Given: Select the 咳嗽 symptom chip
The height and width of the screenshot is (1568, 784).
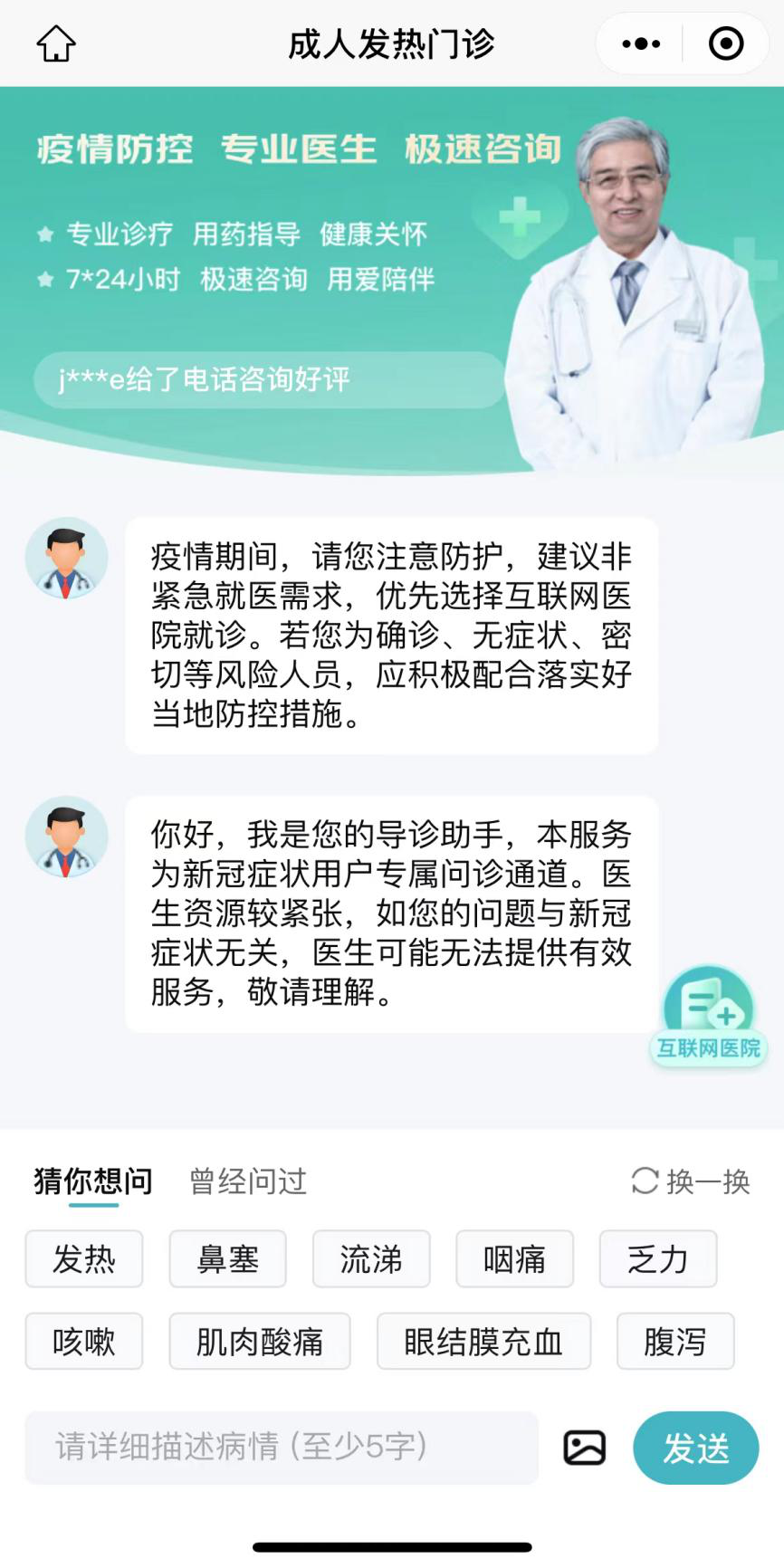Looking at the screenshot, I should (x=84, y=1342).
